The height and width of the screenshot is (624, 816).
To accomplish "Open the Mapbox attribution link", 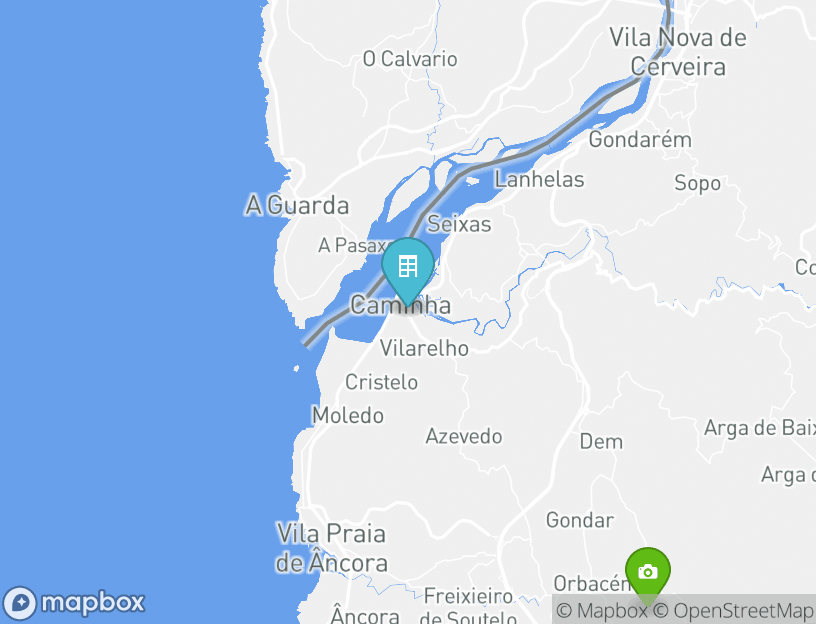I will [x=601, y=610].
